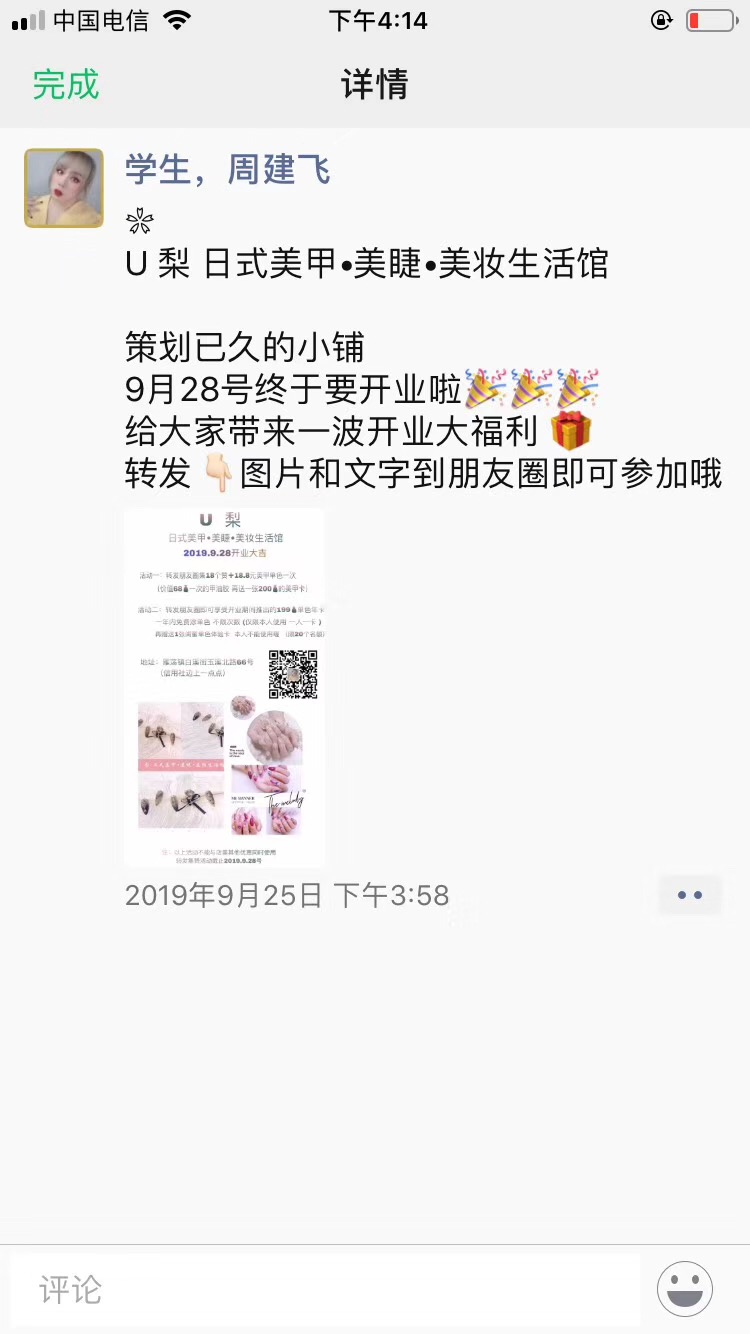
Task: Focus the 评论 comment field
Action: coord(325,1289)
